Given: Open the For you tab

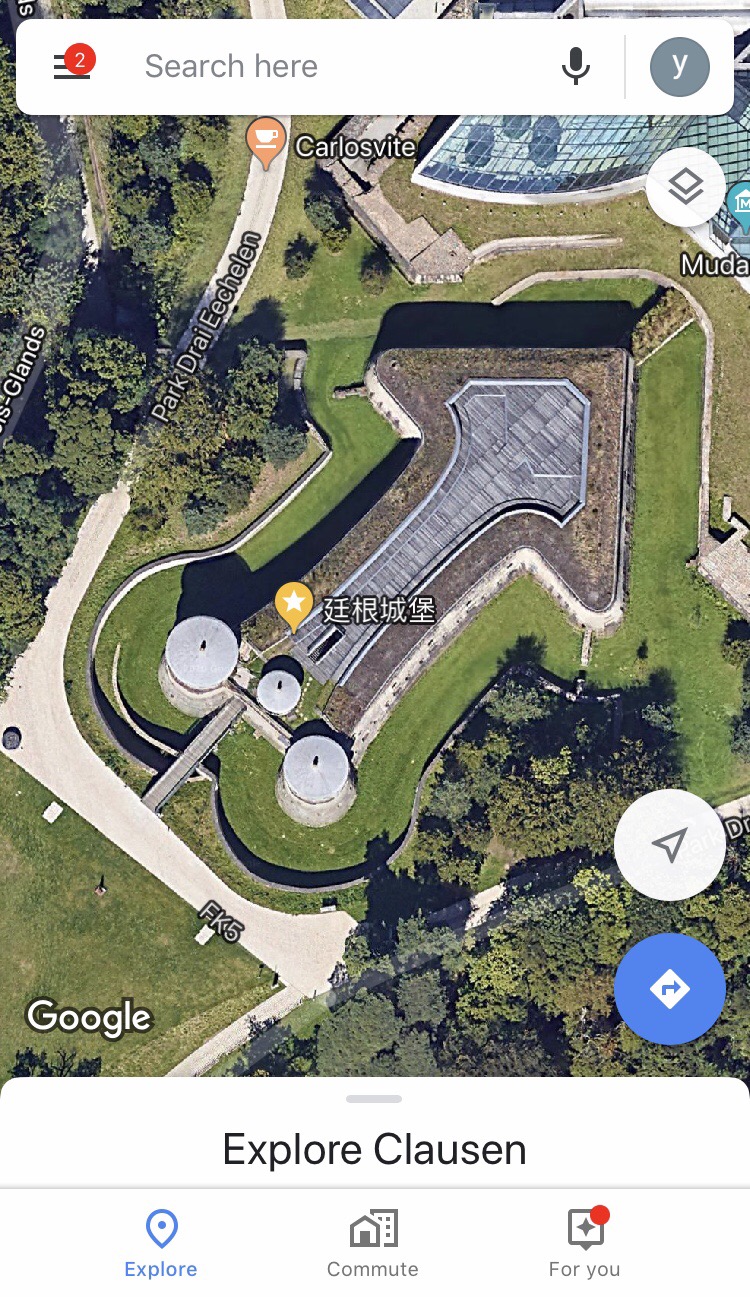Looking at the screenshot, I should point(585,1243).
